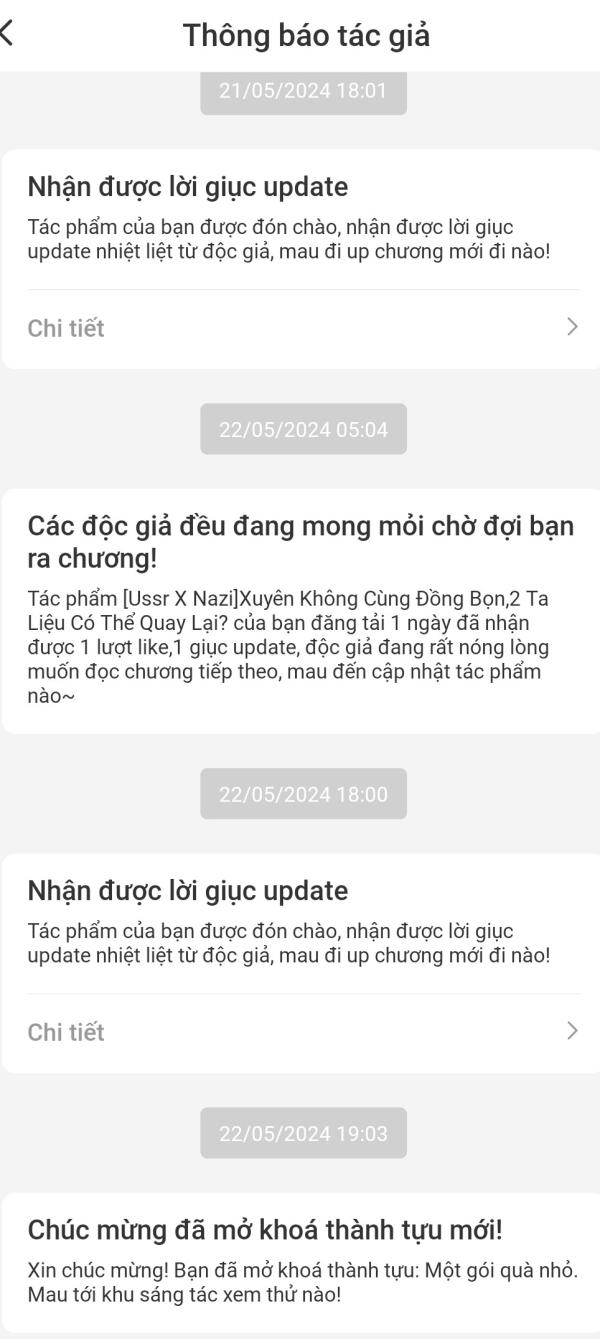
Task: Go back from Thông báo tác giả
Action: (x=8, y=33)
